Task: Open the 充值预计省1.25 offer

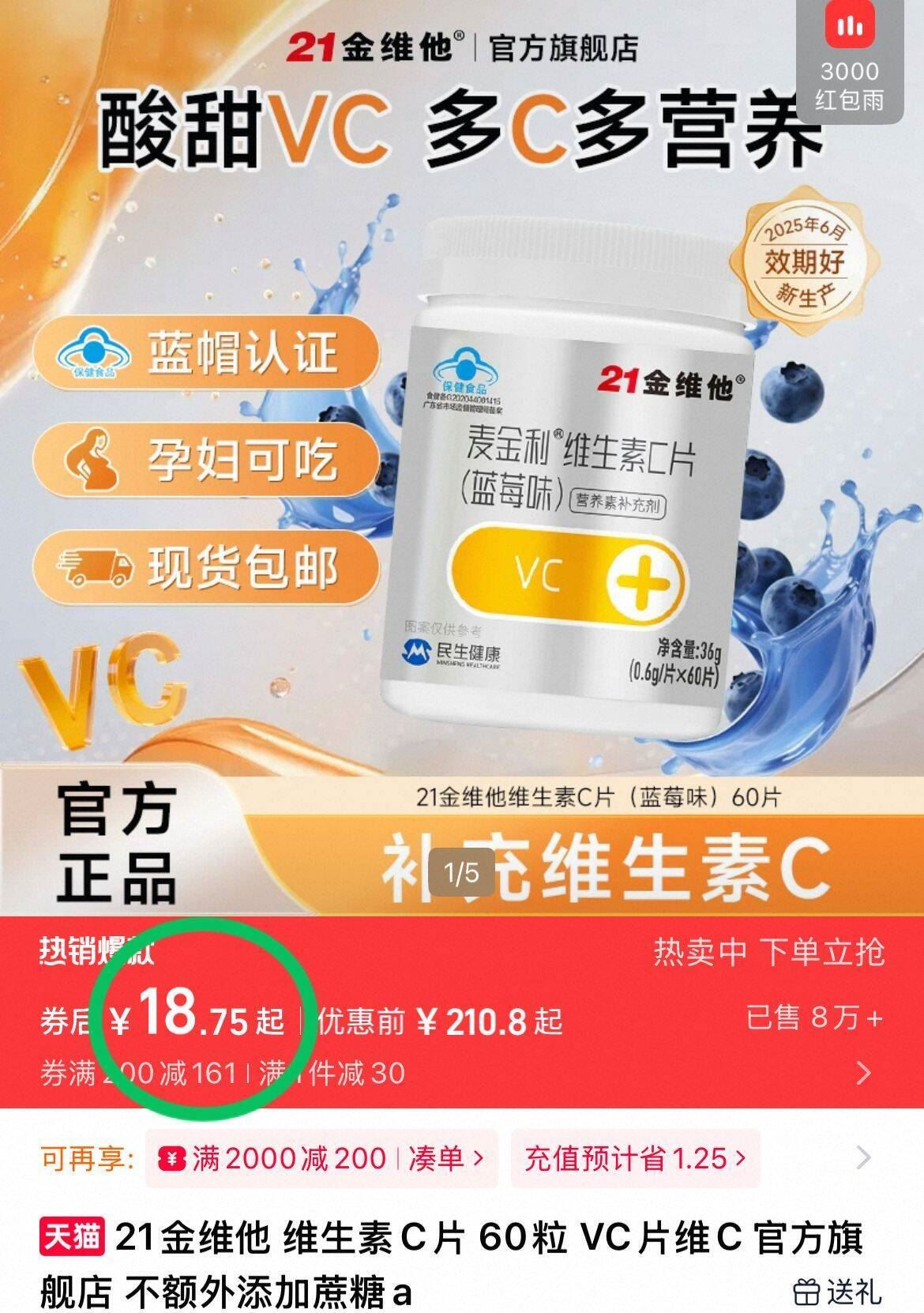Action: click(635, 1159)
